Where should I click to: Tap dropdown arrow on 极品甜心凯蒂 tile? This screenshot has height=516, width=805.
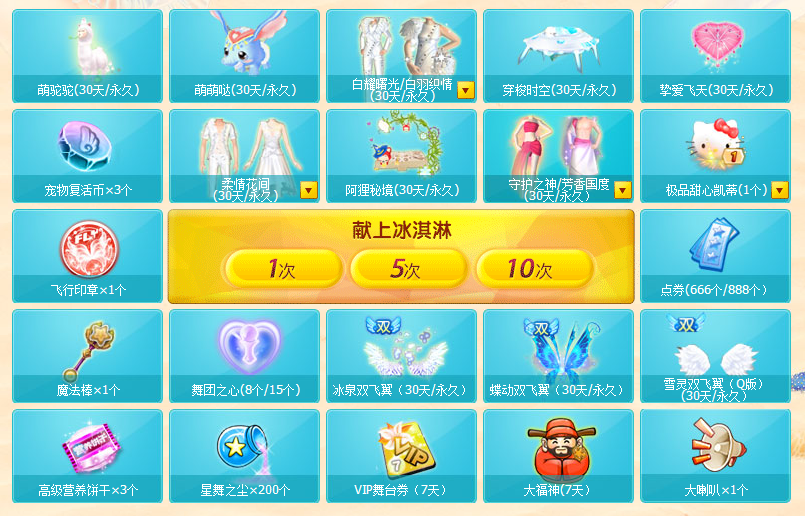tap(779, 190)
